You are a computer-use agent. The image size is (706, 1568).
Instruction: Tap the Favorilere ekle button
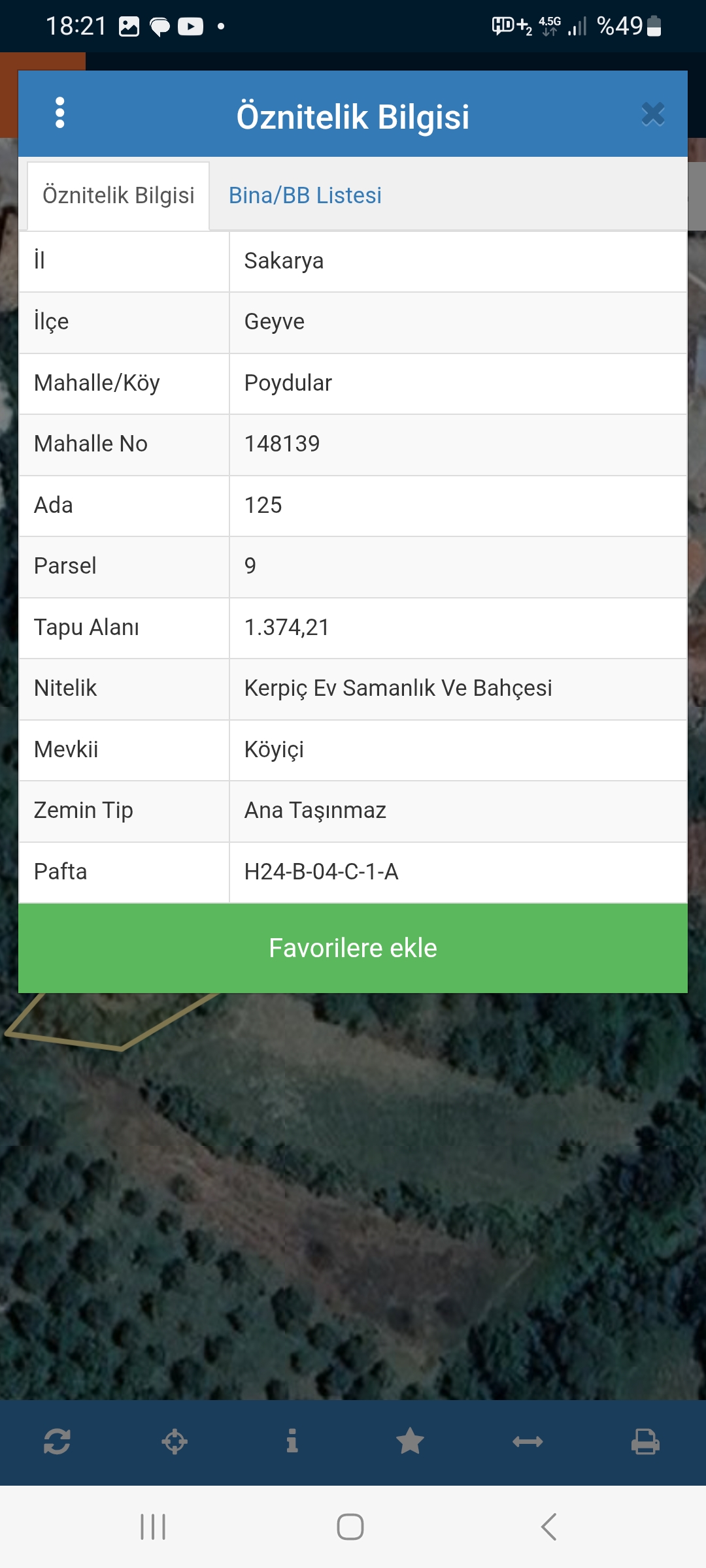[x=353, y=948]
